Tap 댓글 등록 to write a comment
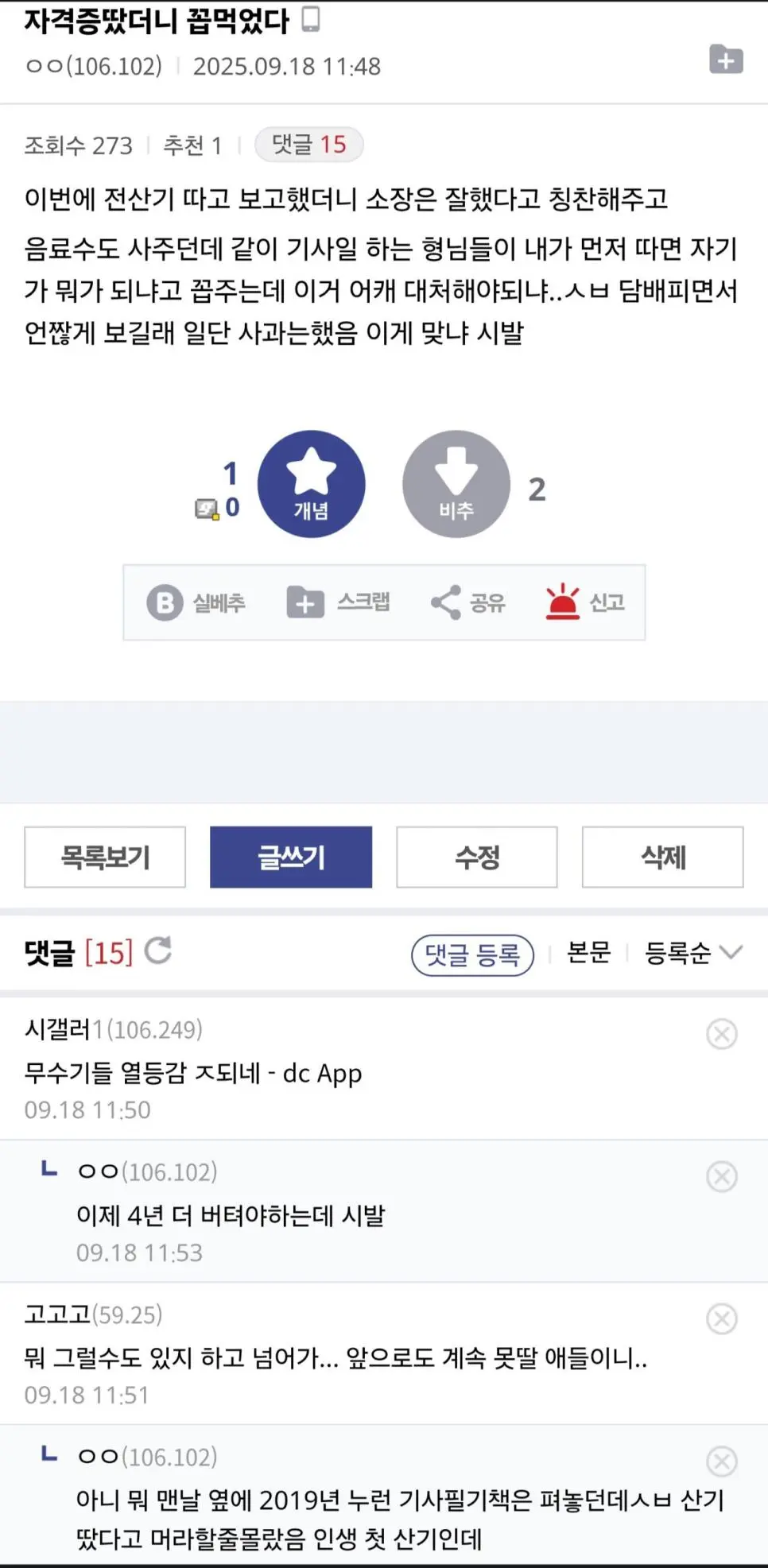This screenshot has height=1568, width=768. click(472, 954)
